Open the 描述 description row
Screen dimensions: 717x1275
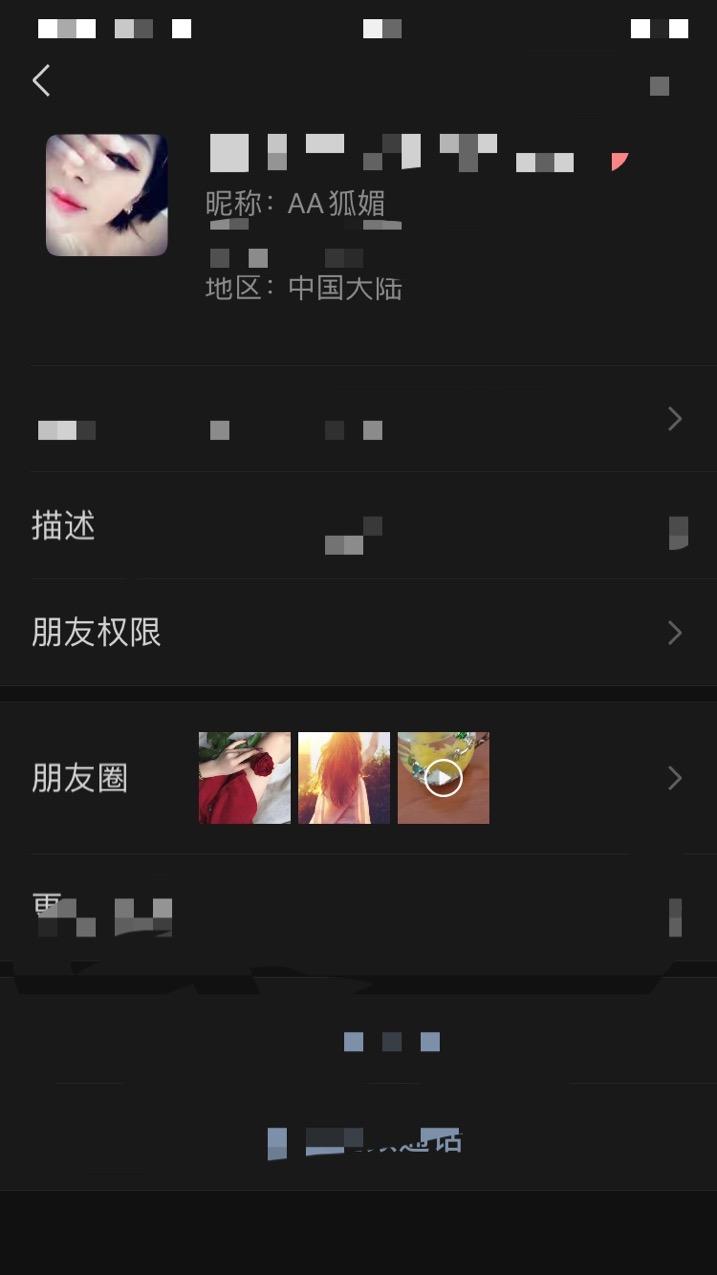click(358, 526)
